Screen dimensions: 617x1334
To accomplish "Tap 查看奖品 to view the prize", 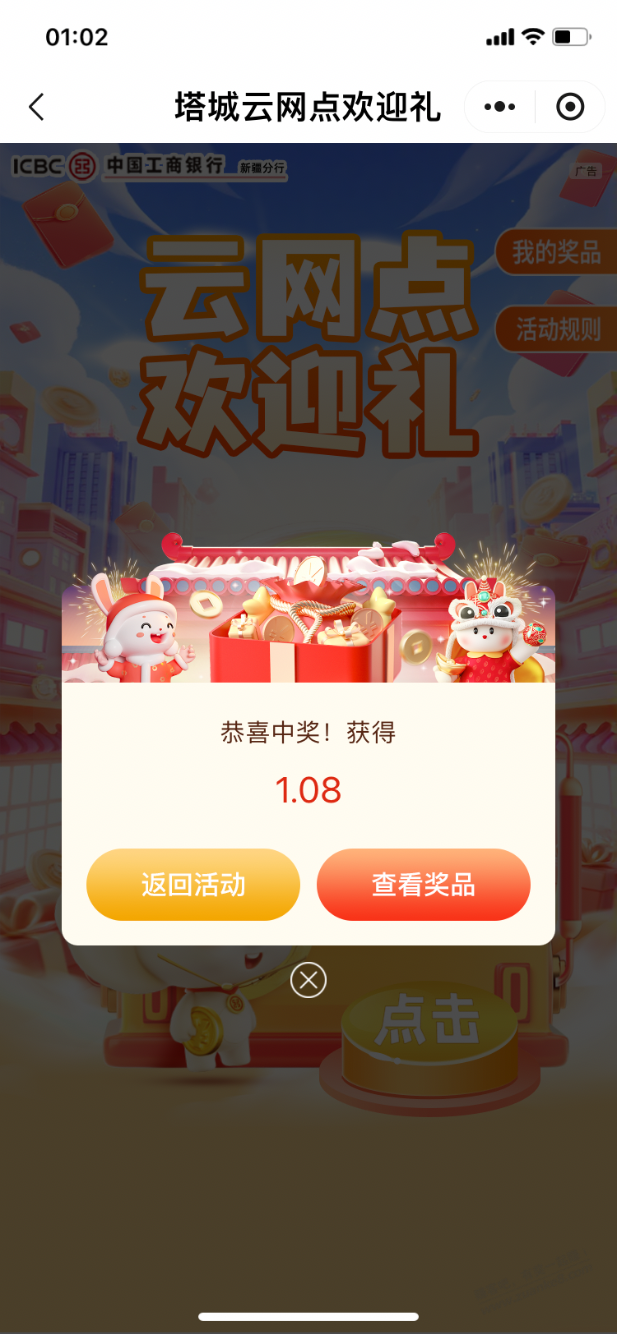I will (x=423, y=885).
